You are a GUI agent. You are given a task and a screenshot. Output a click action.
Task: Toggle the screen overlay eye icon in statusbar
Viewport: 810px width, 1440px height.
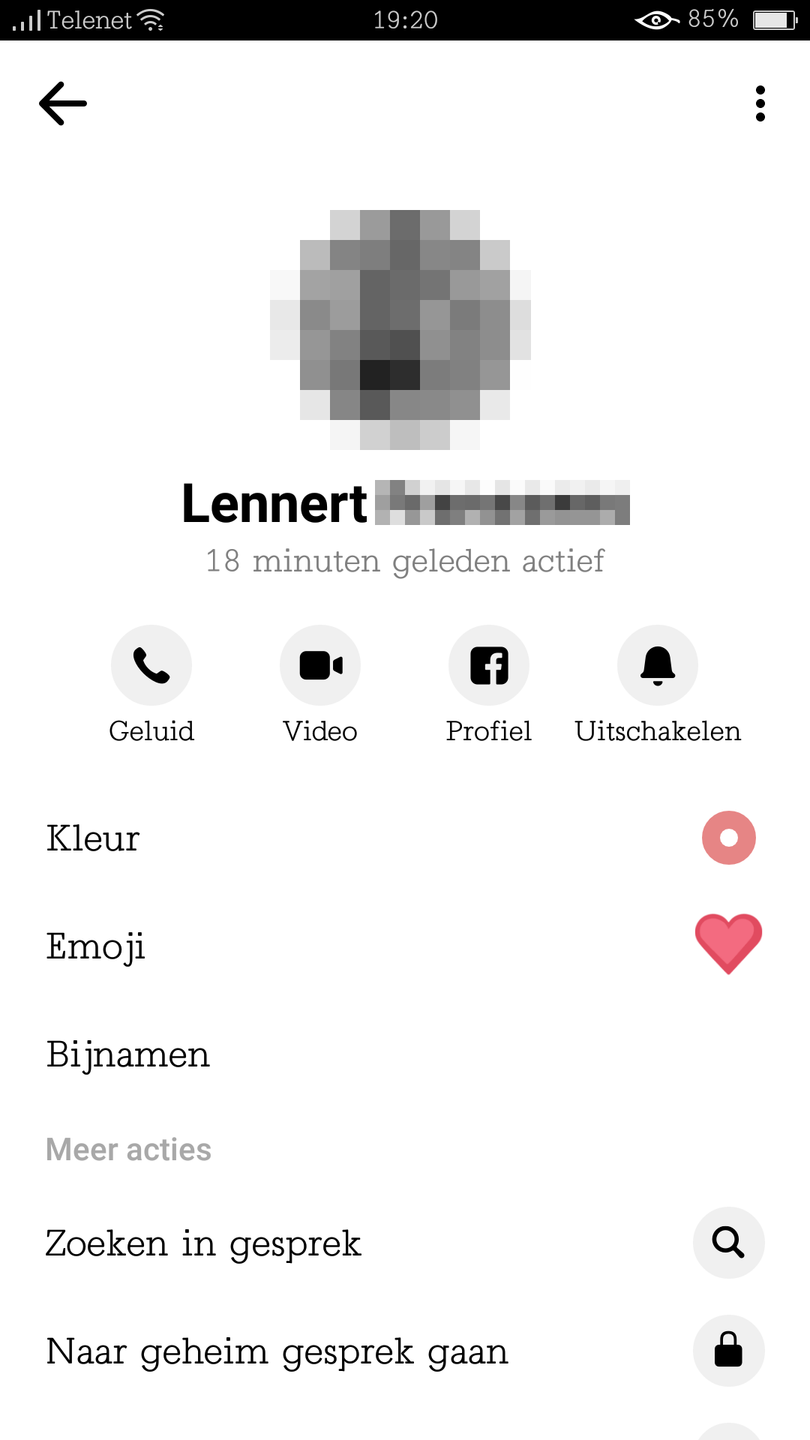(x=655, y=19)
